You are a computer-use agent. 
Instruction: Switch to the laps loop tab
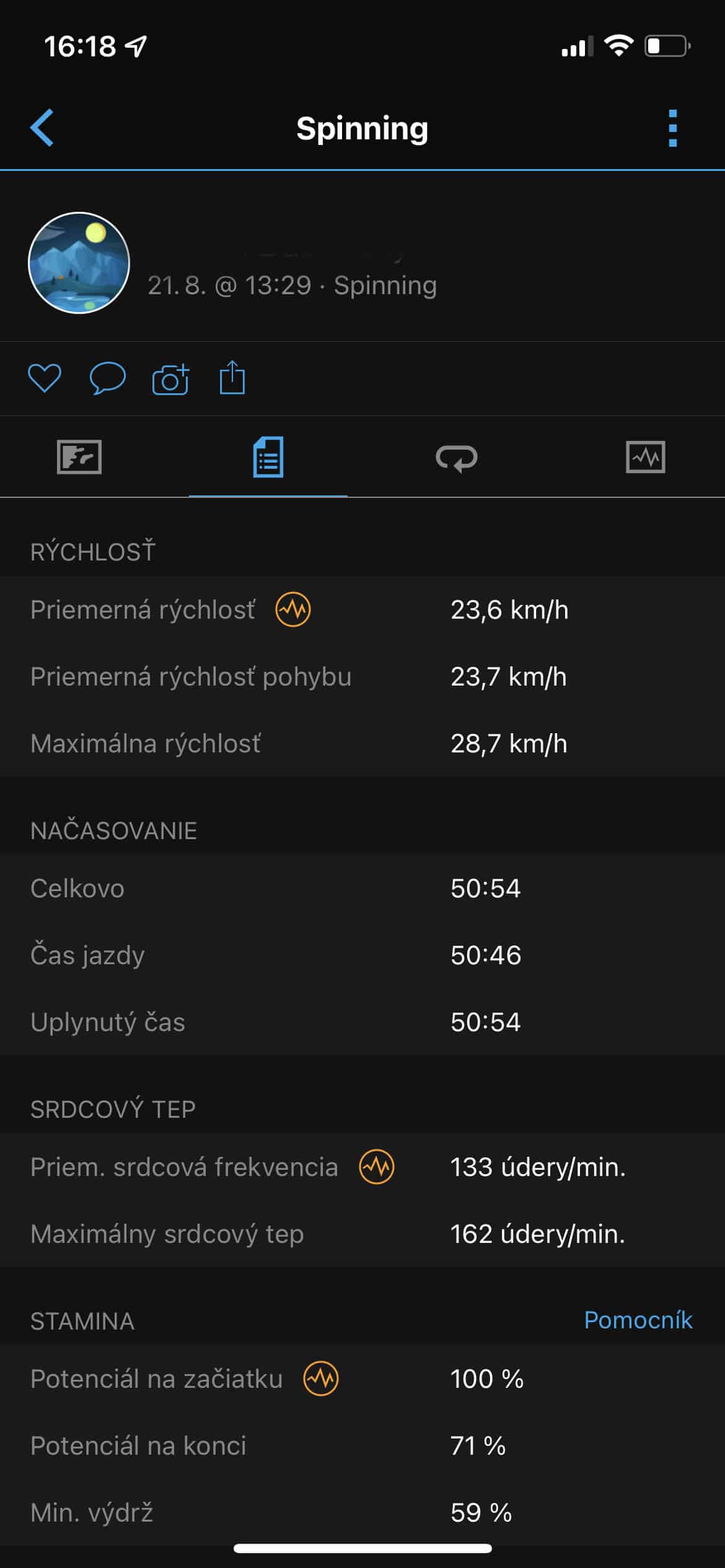coord(457,458)
